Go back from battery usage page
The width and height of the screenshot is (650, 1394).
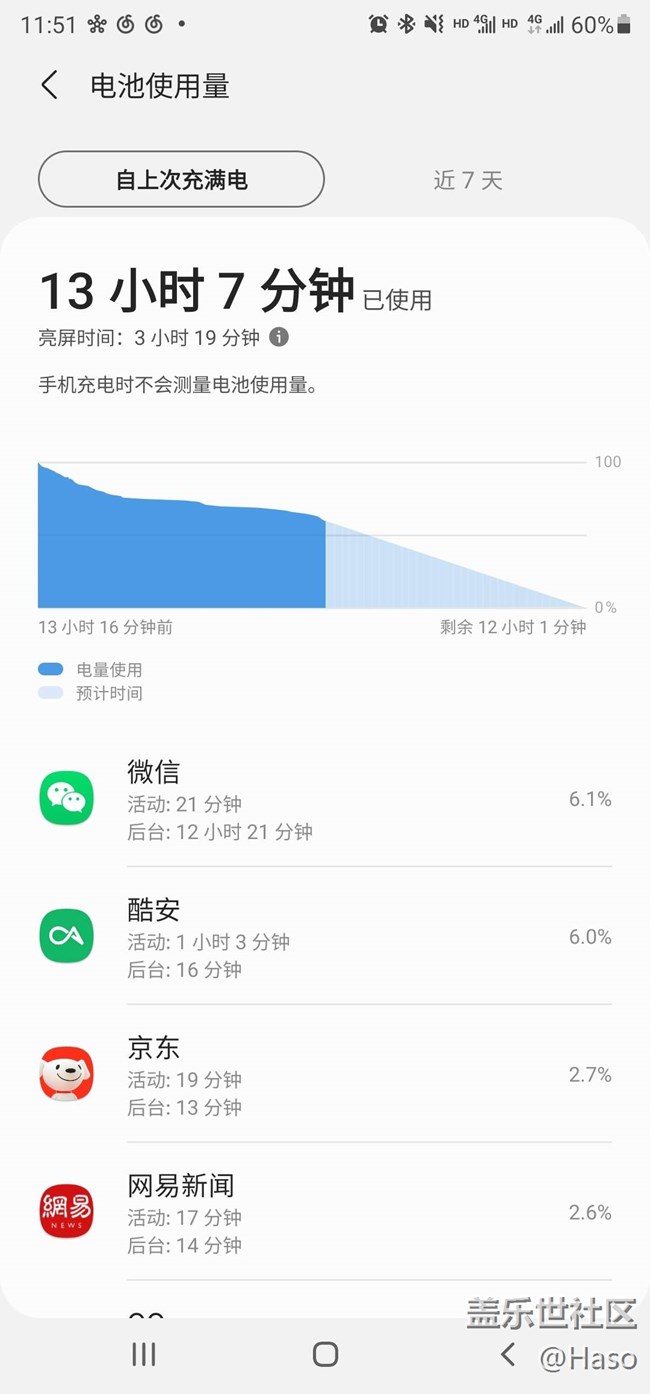(x=49, y=86)
